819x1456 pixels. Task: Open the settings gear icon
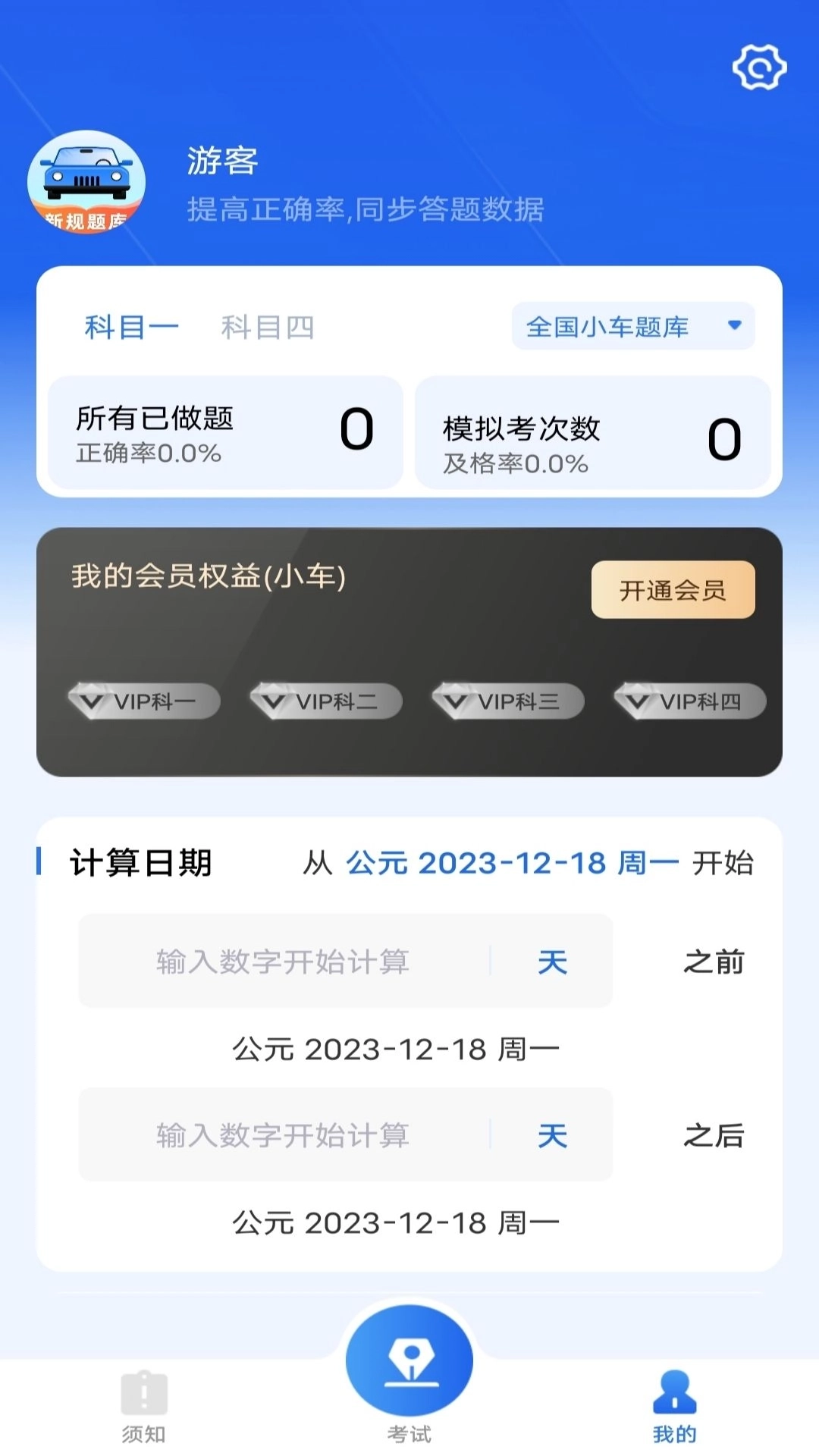(758, 68)
